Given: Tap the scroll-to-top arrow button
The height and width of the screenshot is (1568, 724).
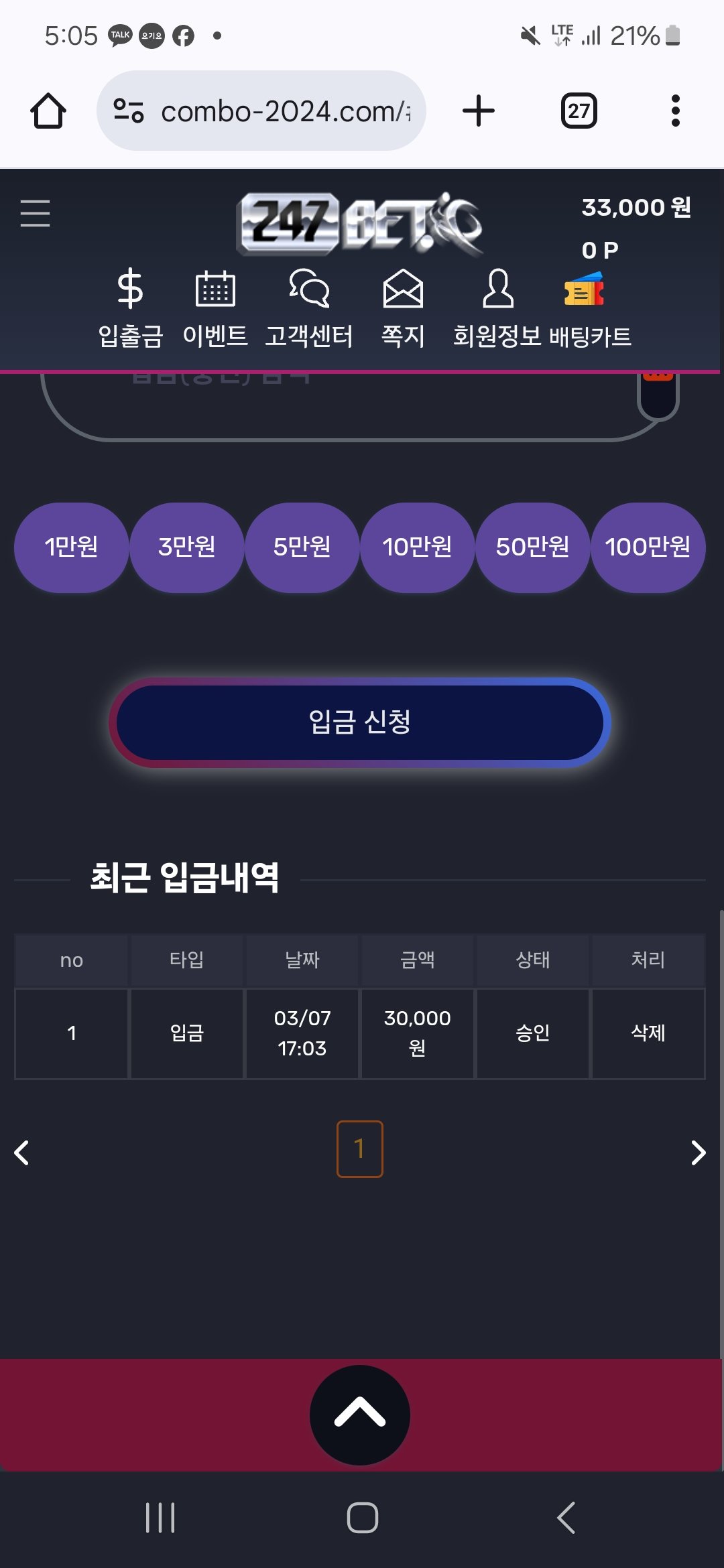Looking at the screenshot, I should pos(360,1415).
